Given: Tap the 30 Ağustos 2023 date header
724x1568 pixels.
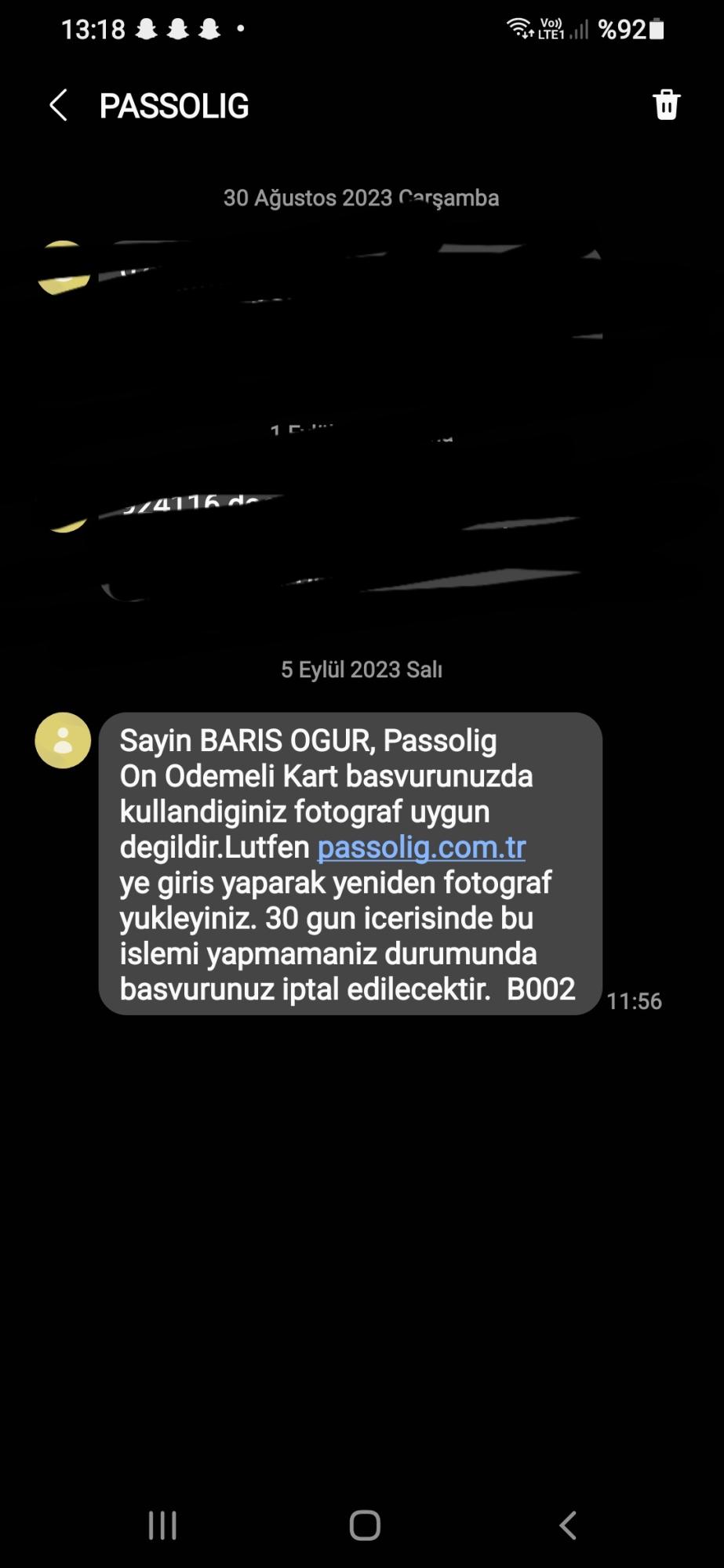Looking at the screenshot, I should point(362,198).
